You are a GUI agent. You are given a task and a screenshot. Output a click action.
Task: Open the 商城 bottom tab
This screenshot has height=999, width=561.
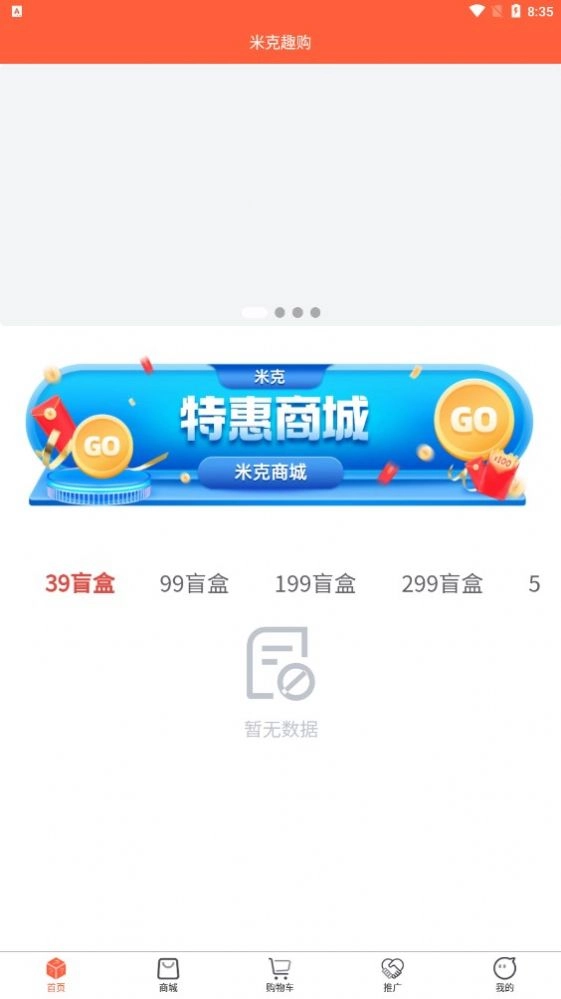click(x=168, y=975)
